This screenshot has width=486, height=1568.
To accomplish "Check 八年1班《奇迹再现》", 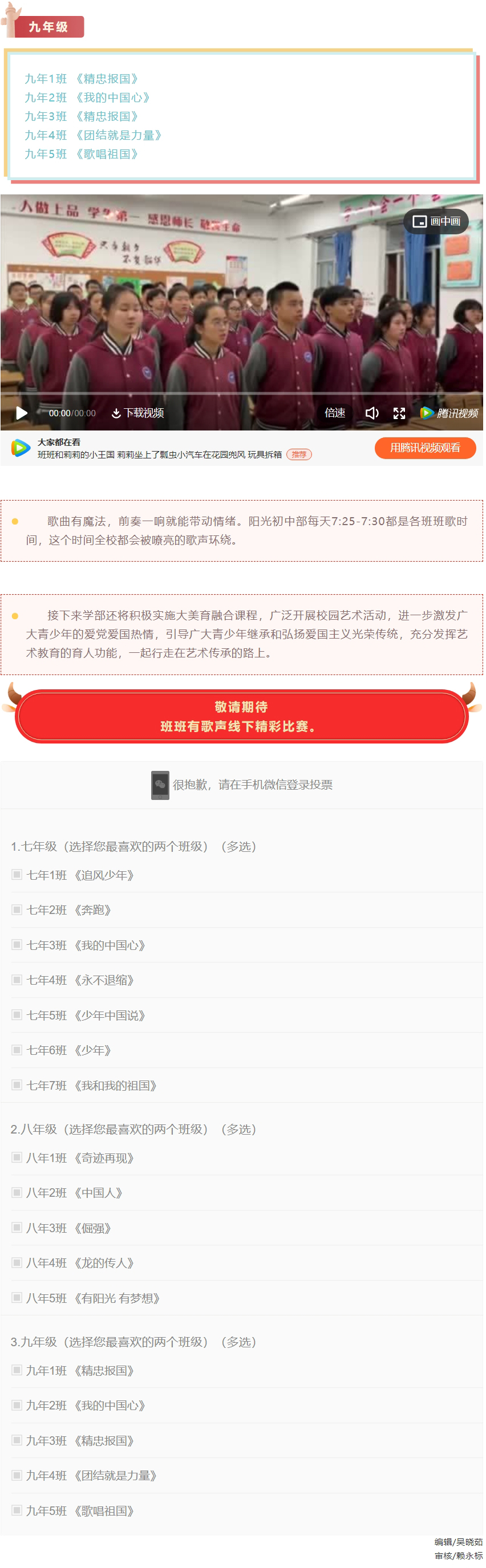I will (17, 1157).
